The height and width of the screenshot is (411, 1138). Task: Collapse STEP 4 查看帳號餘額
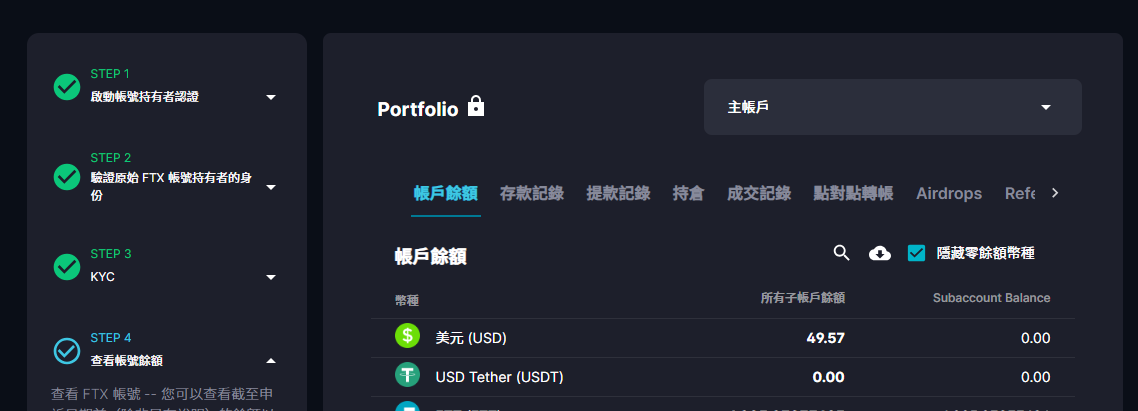(271, 361)
